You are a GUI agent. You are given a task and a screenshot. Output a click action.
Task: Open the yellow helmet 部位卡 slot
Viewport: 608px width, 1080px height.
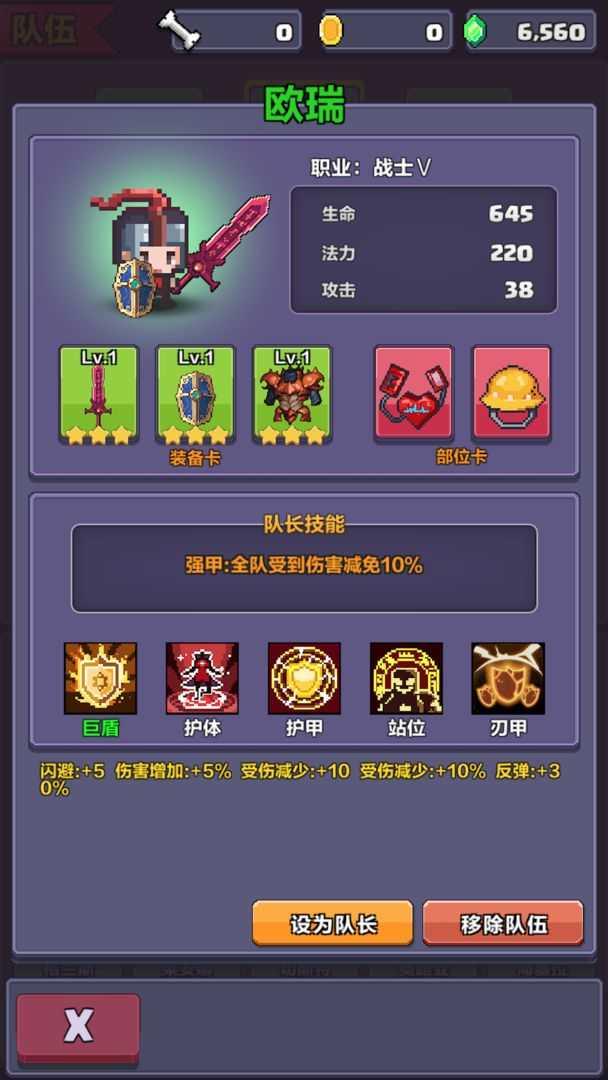(511, 392)
